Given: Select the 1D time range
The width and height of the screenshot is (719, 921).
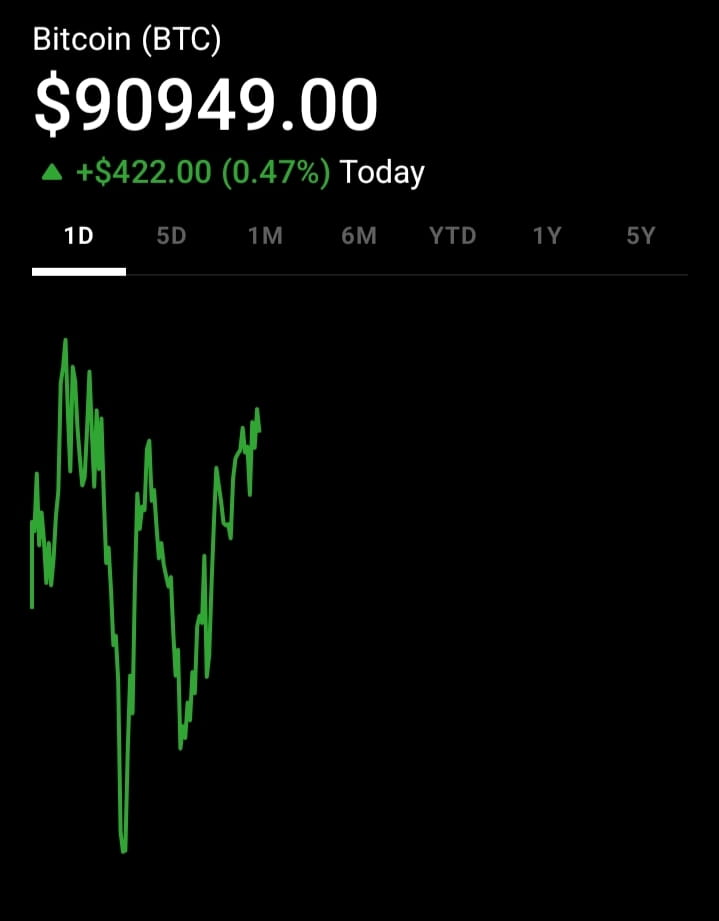Looking at the screenshot, I should (x=79, y=237).
